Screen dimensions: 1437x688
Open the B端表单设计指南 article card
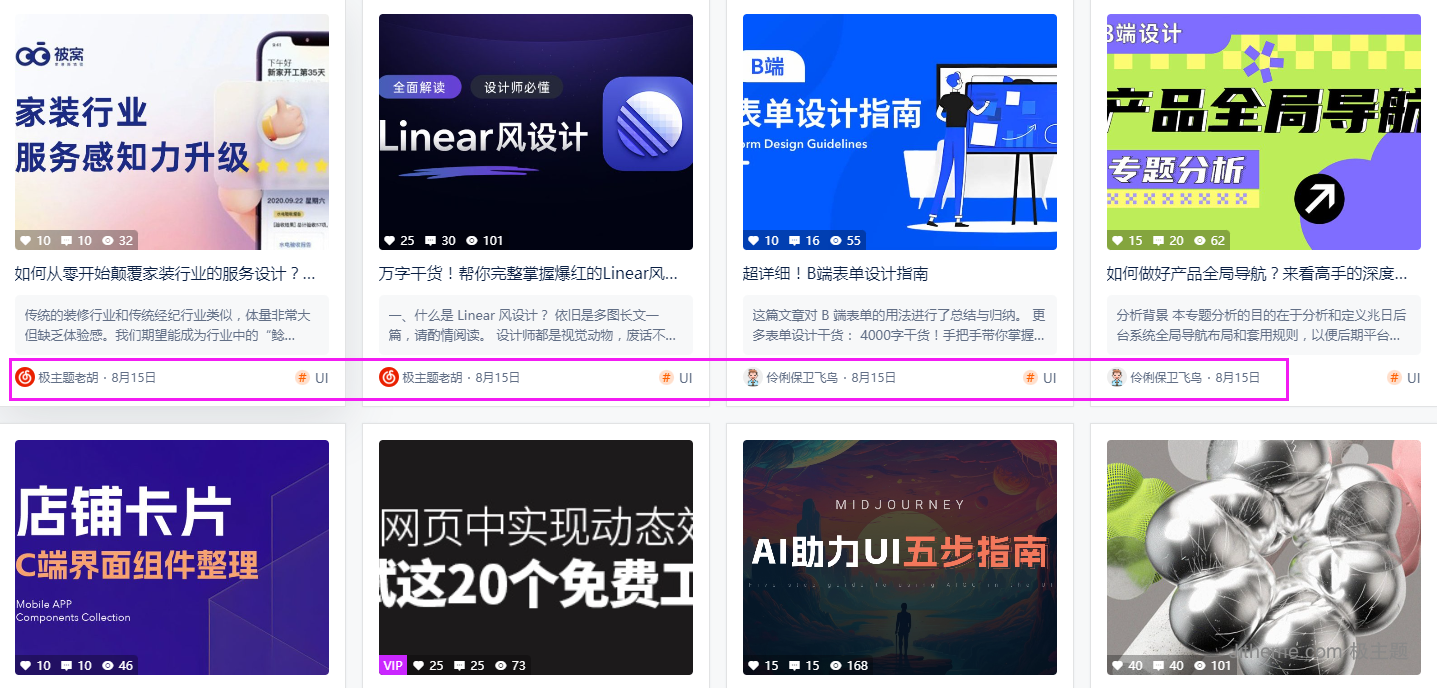click(x=900, y=131)
